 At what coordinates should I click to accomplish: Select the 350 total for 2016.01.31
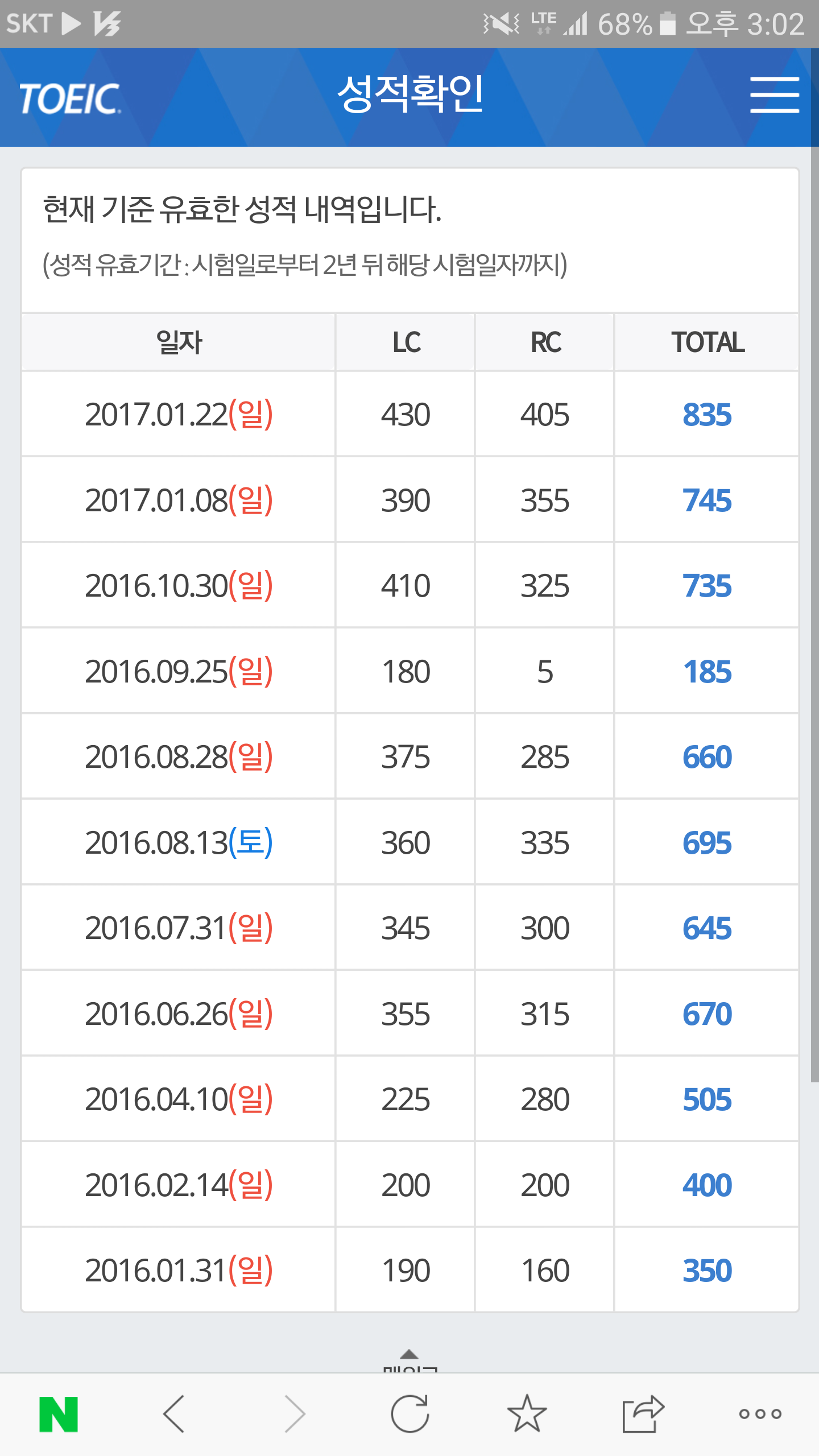(x=707, y=1271)
